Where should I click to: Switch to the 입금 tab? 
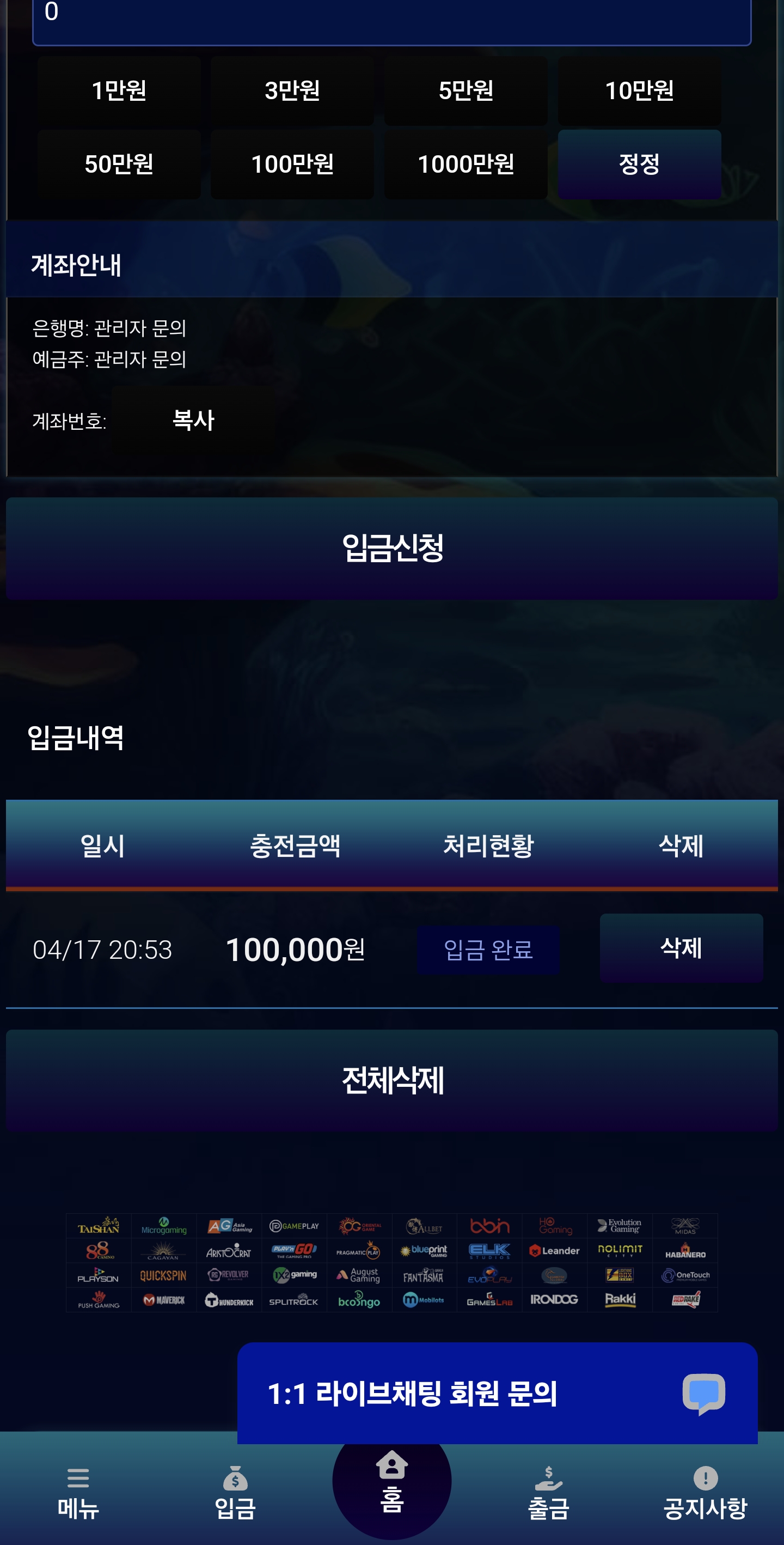click(235, 1493)
